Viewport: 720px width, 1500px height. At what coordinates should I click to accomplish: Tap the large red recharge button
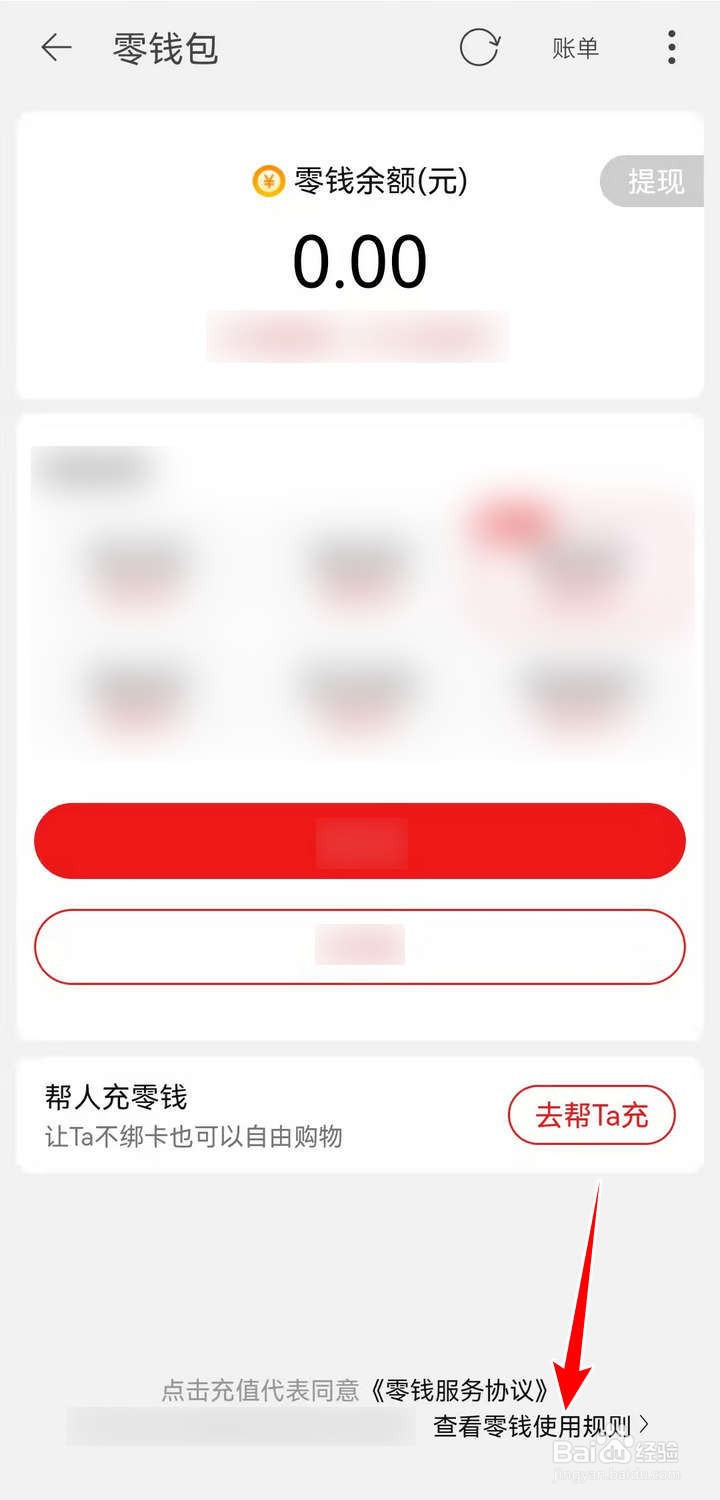click(x=360, y=841)
